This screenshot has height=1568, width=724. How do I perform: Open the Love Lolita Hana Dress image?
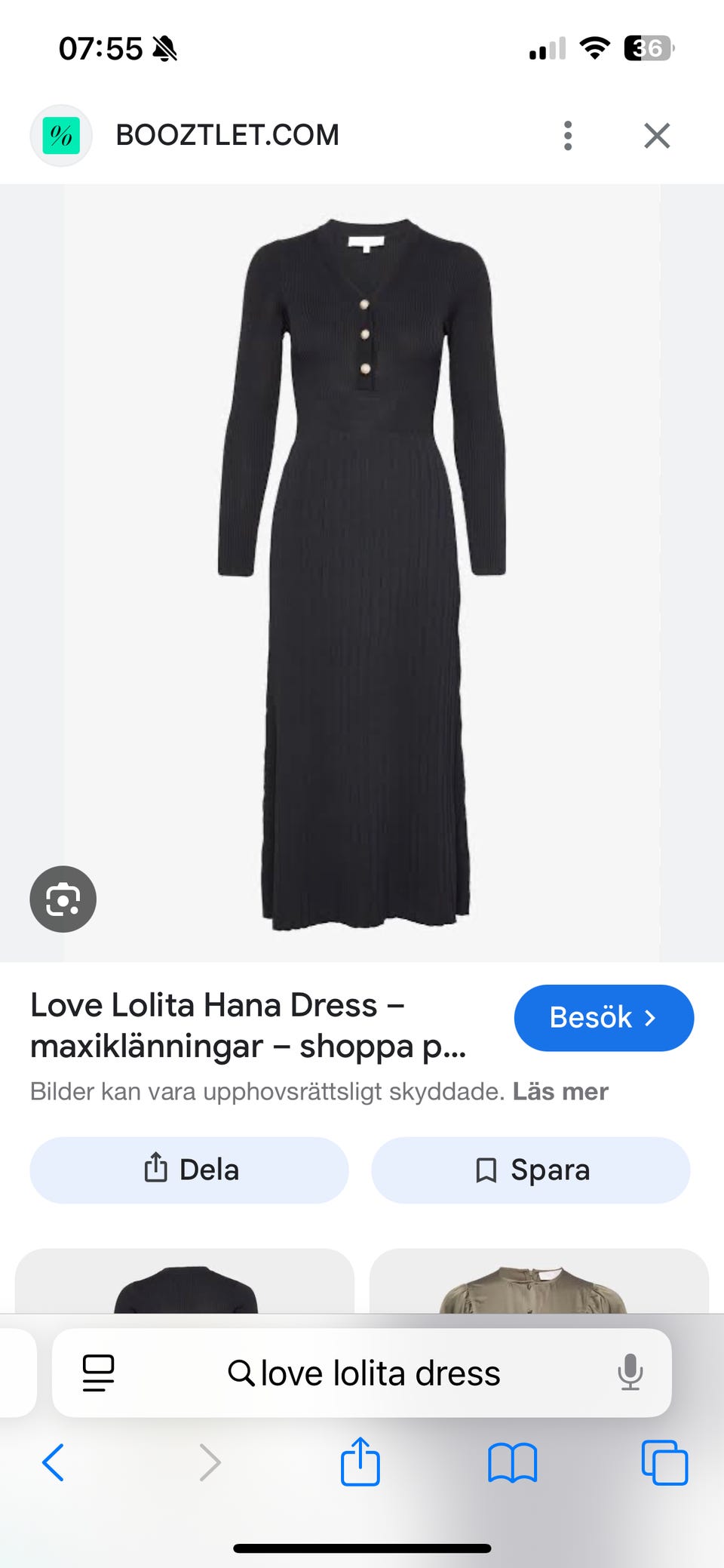pyautogui.click(x=362, y=573)
